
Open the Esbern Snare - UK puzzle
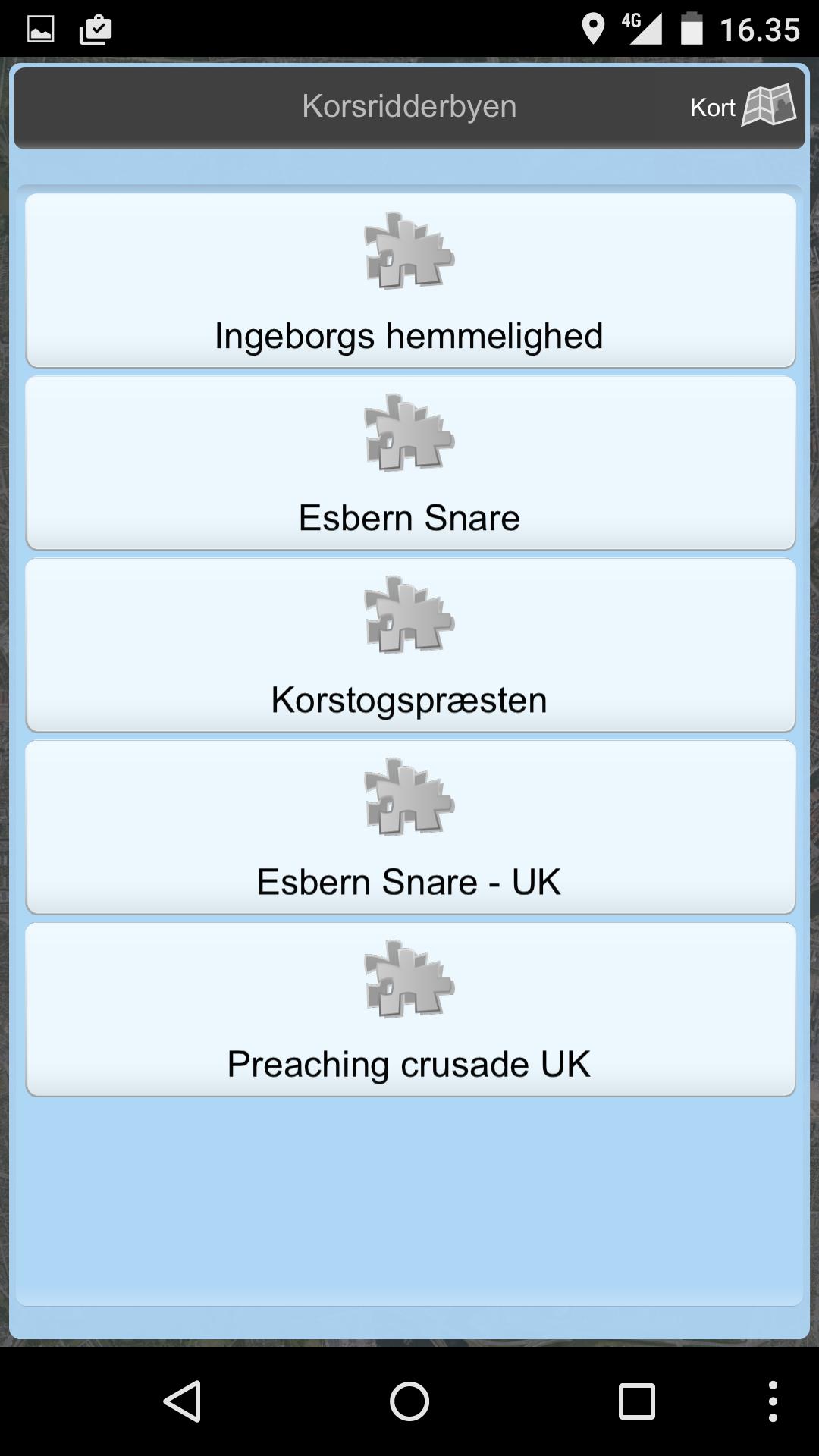[x=409, y=880]
